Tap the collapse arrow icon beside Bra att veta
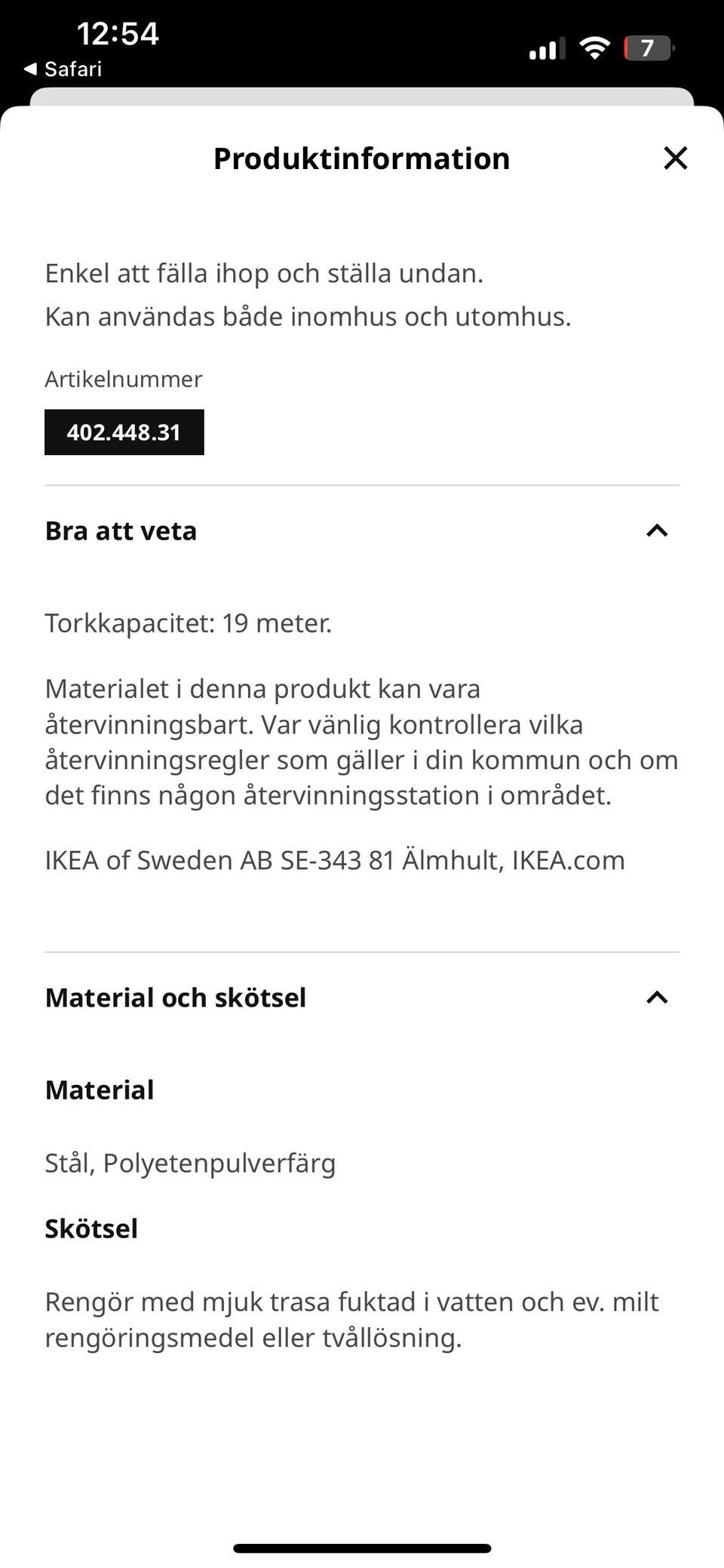This screenshot has width=724, height=1568. [657, 530]
